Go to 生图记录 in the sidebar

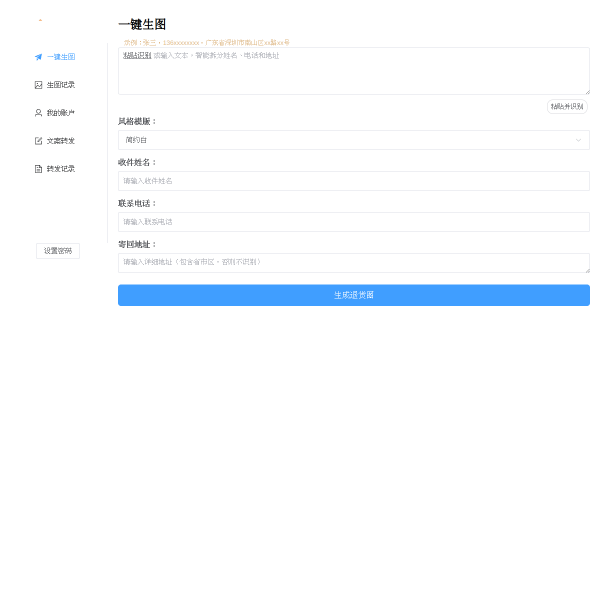coord(56,85)
